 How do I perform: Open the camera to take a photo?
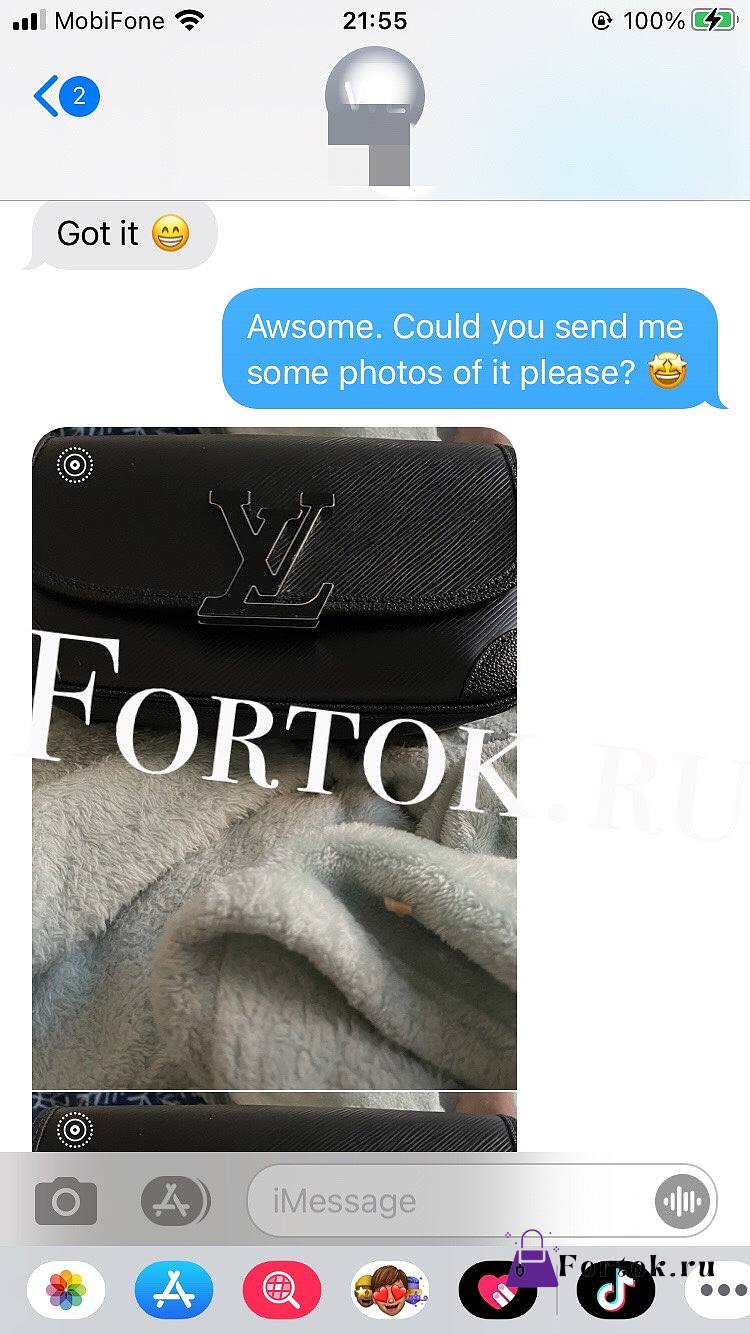click(x=66, y=1201)
